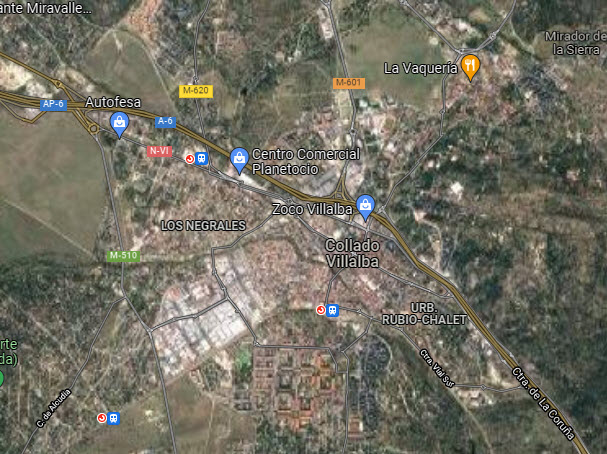Tap the Zoco Villalba shopping marker
607x454 pixels.
(x=366, y=205)
